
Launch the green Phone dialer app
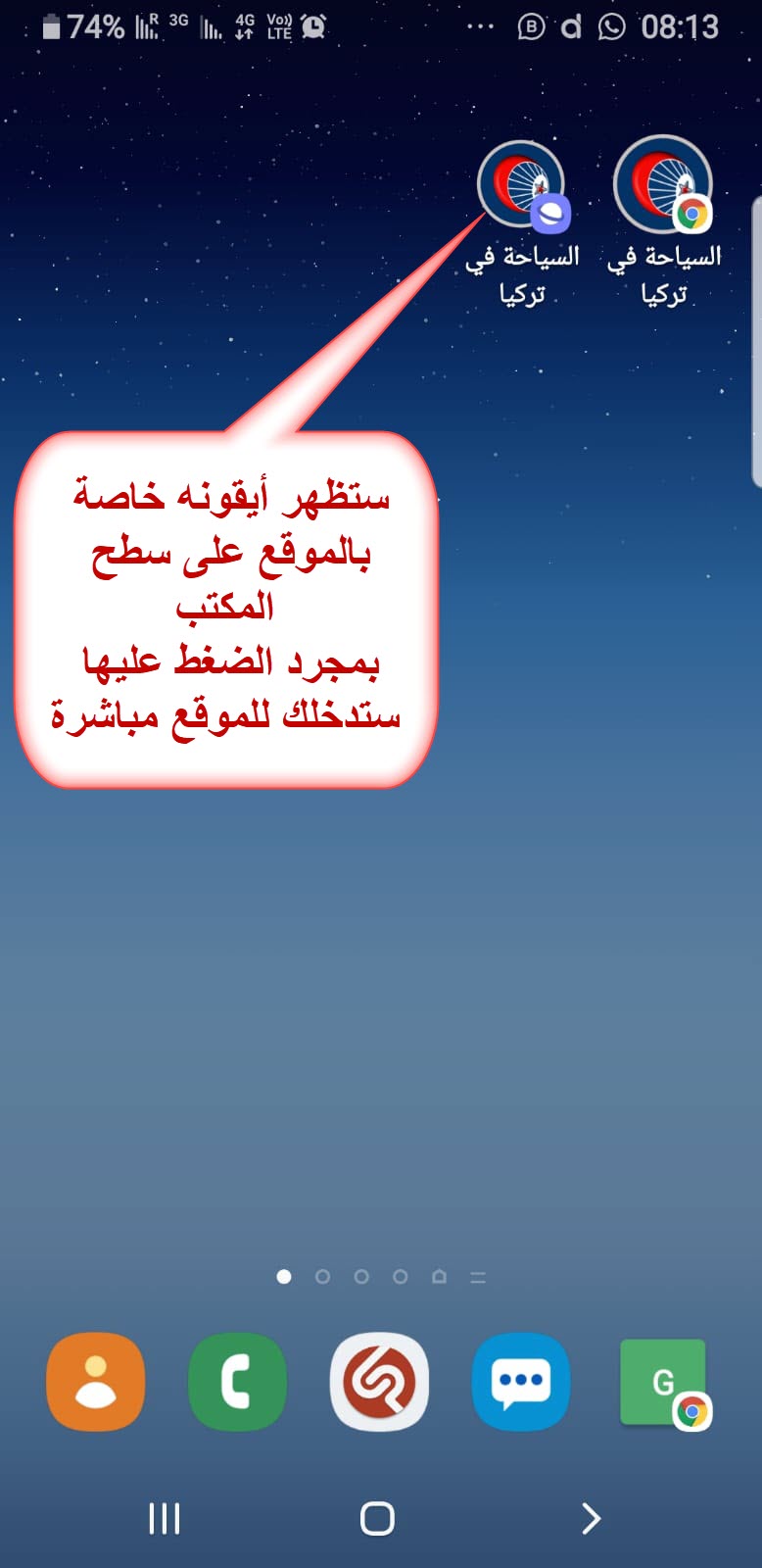pos(237,1382)
